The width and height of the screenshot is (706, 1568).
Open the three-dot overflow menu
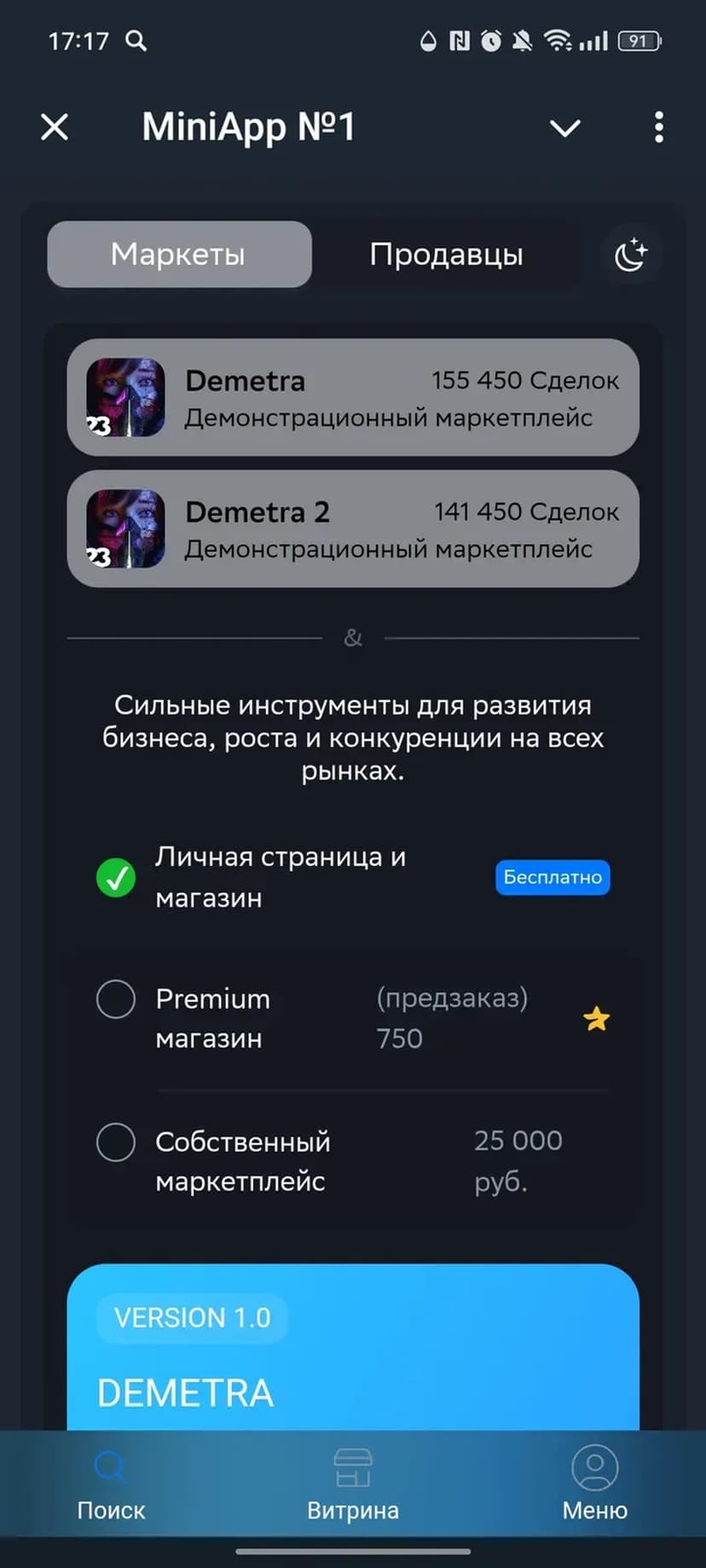[658, 128]
